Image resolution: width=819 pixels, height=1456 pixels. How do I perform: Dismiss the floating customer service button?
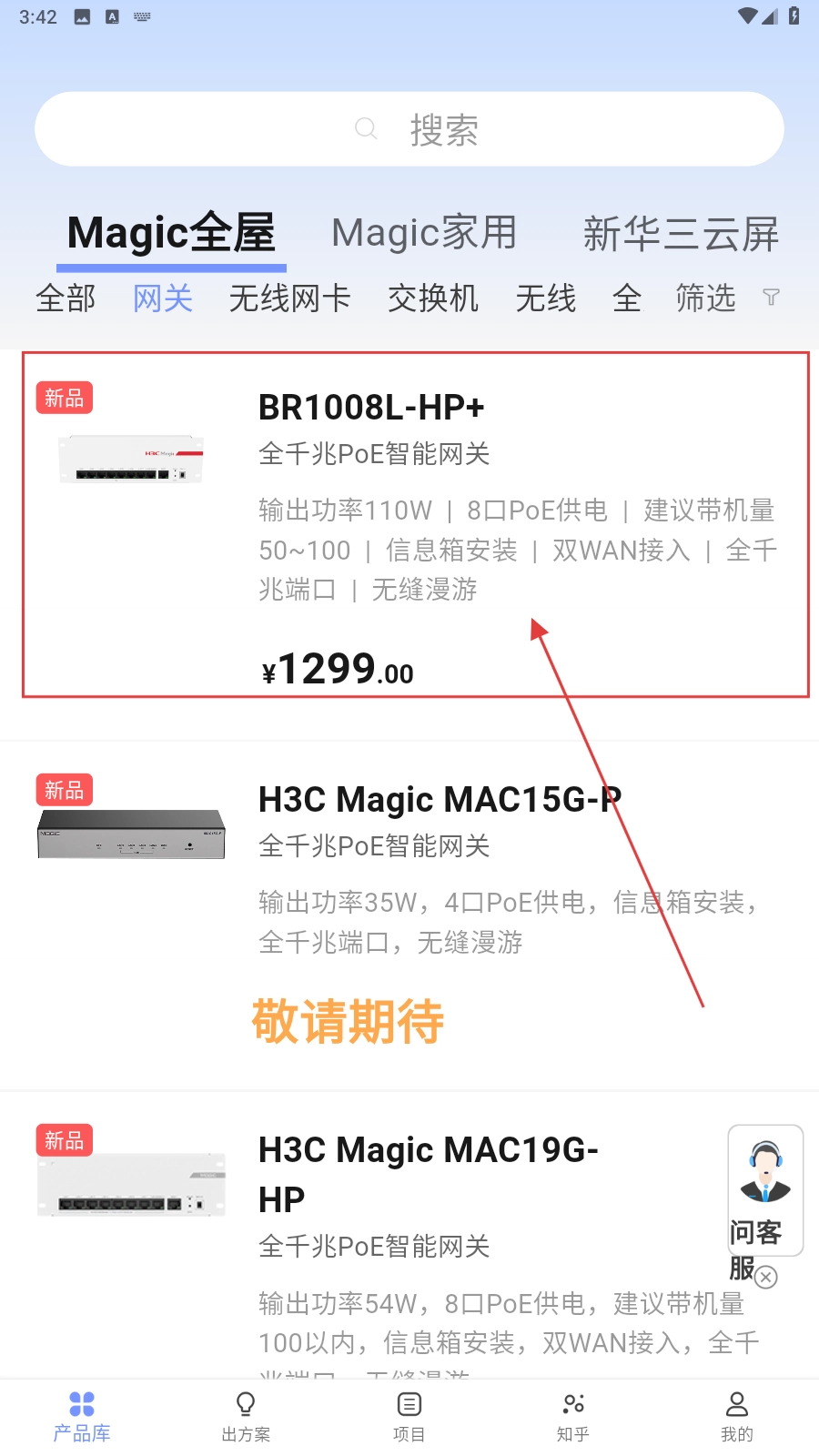766,1278
